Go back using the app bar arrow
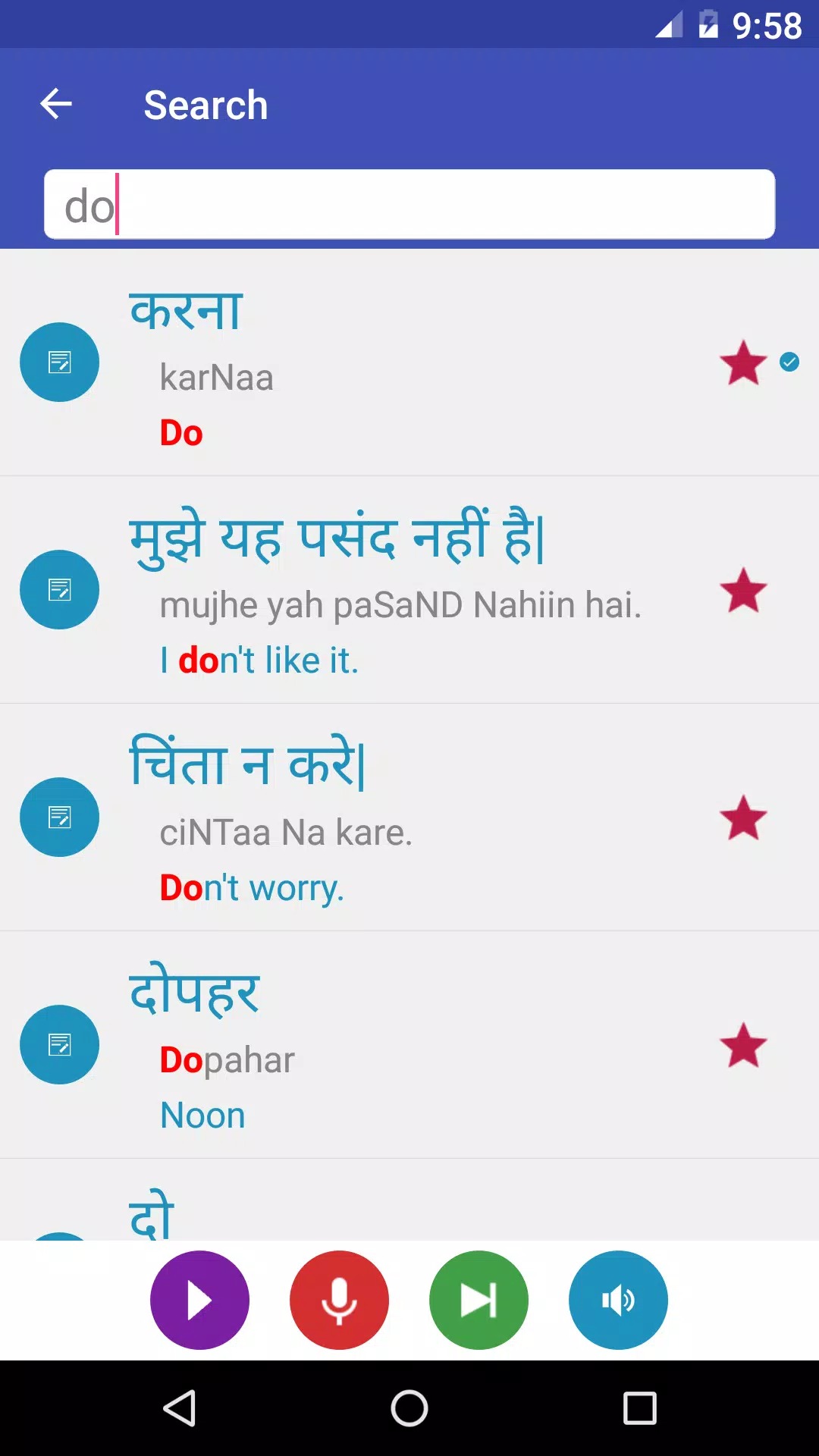Viewport: 819px width, 1456px height. pos(56,104)
